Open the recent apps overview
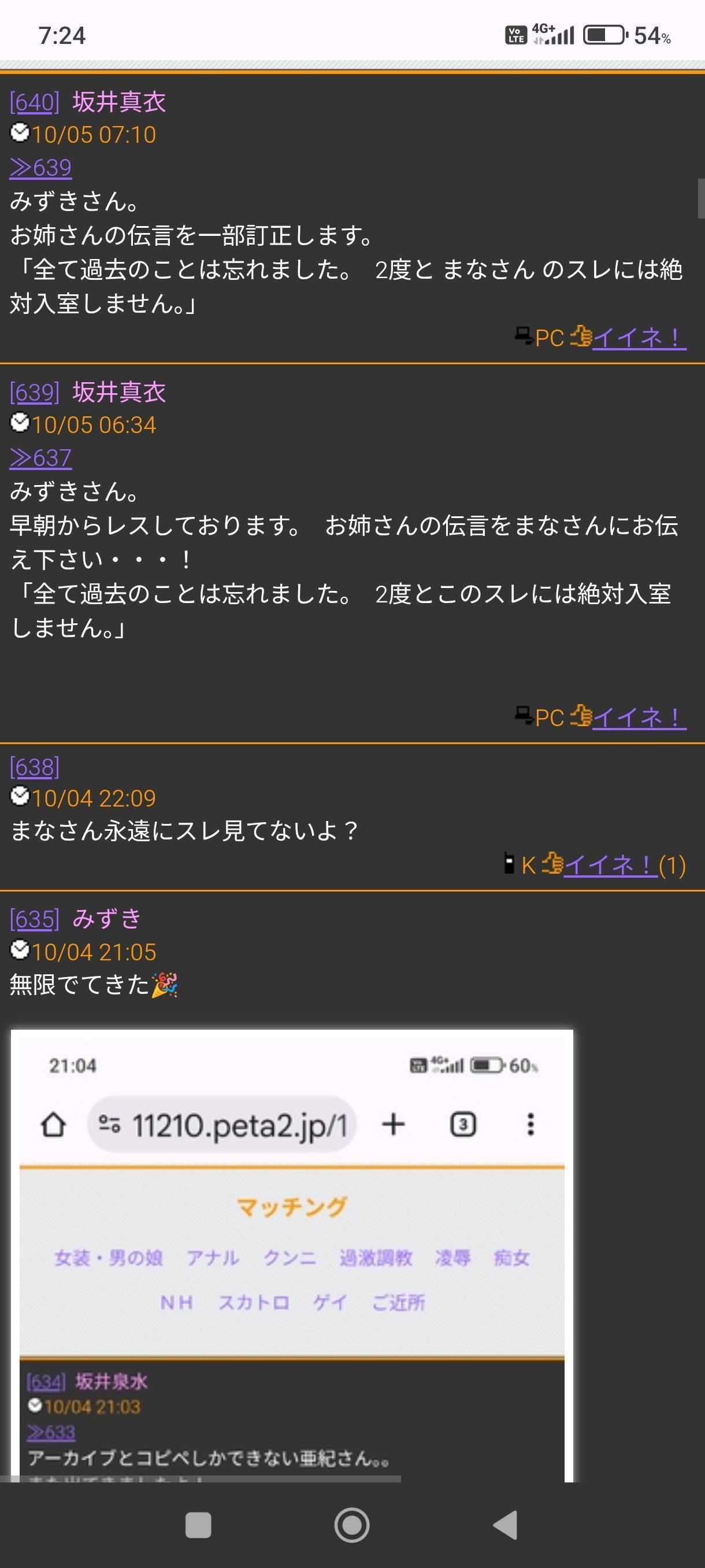705x1568 pixels. (x=198, y=1525)
